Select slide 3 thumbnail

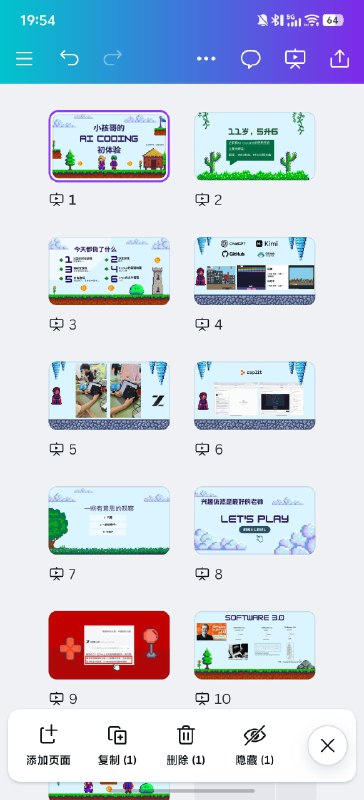point(109,271)
